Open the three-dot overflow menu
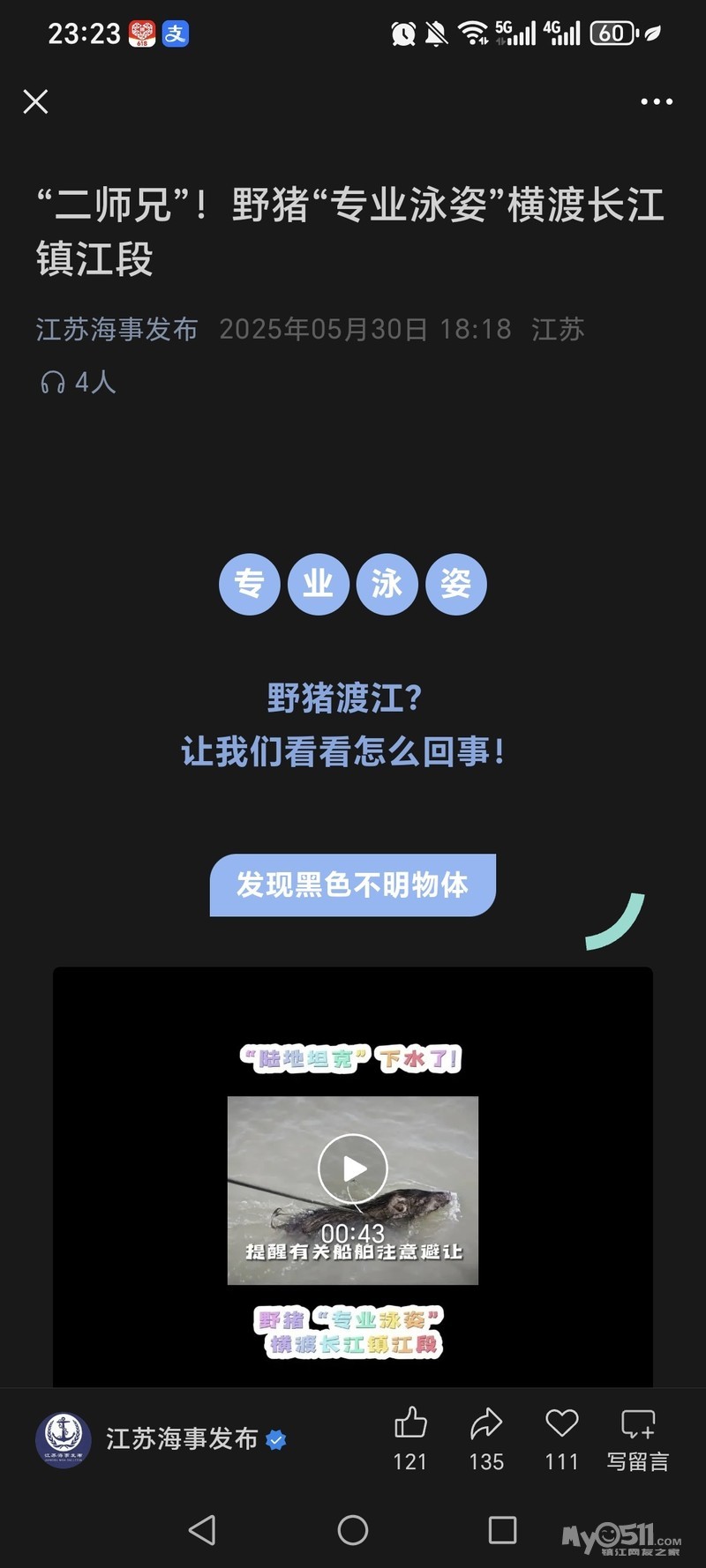This screenshot has height=1568, width=706. click(x=657, y=101)
